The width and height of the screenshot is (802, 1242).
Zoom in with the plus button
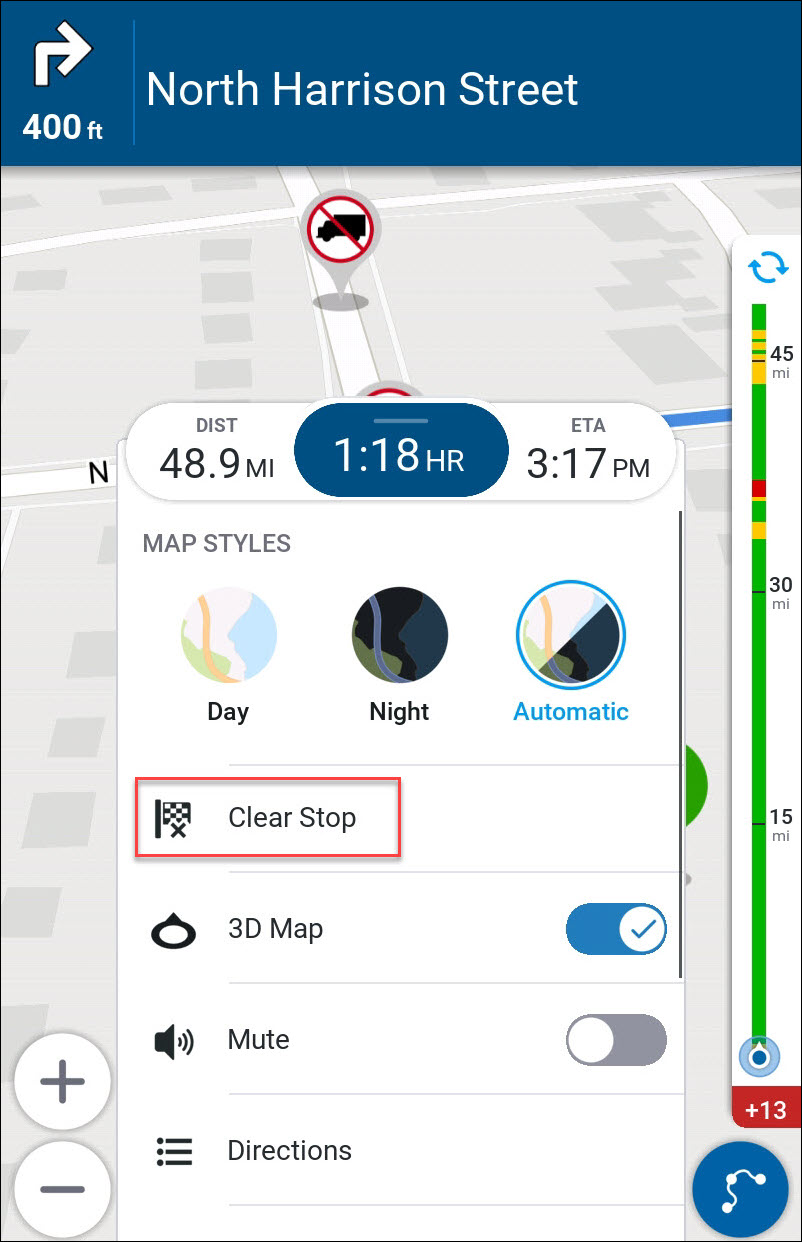coord(62,1082)
